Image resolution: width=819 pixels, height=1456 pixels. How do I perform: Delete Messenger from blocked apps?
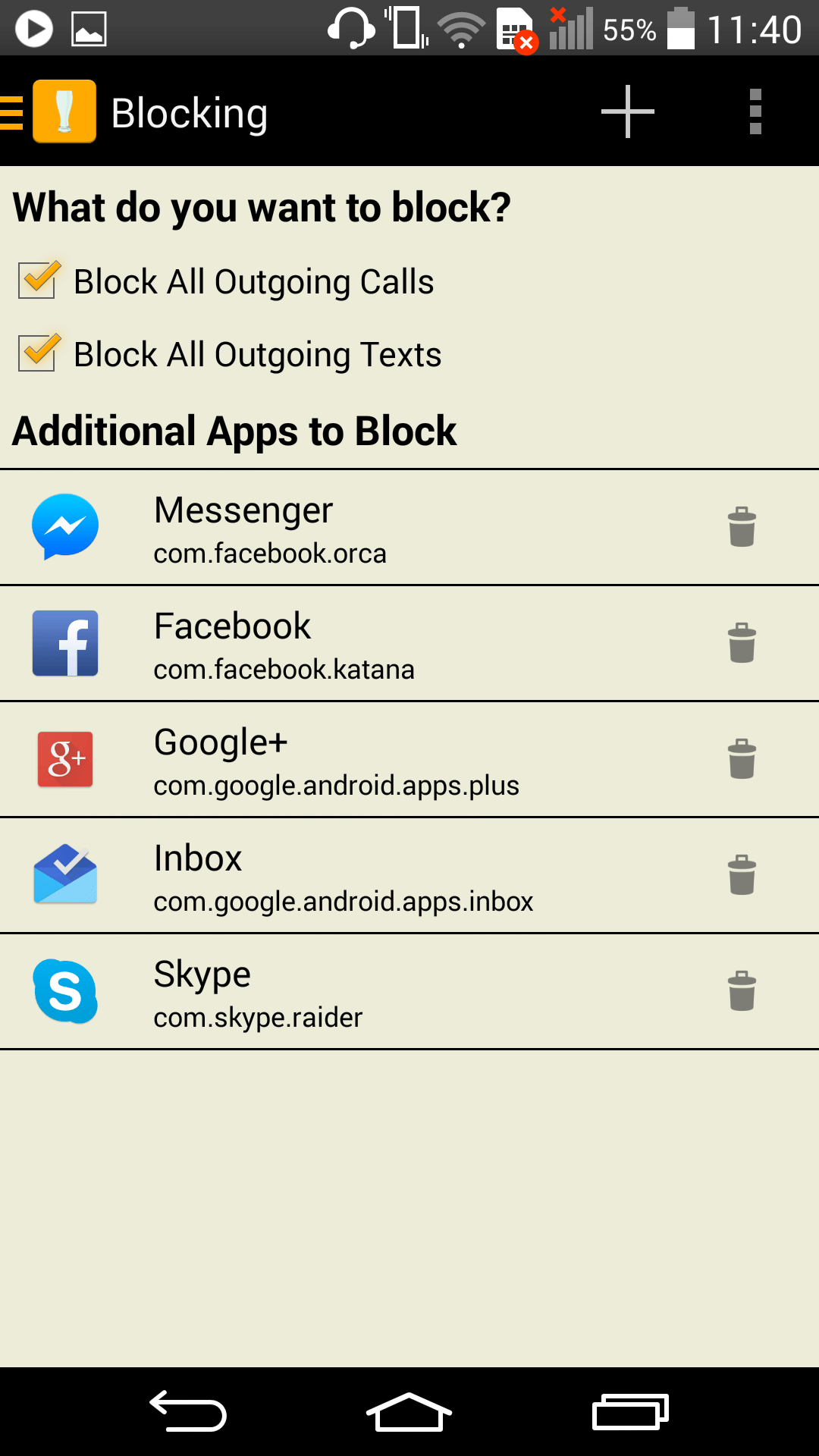742,527
